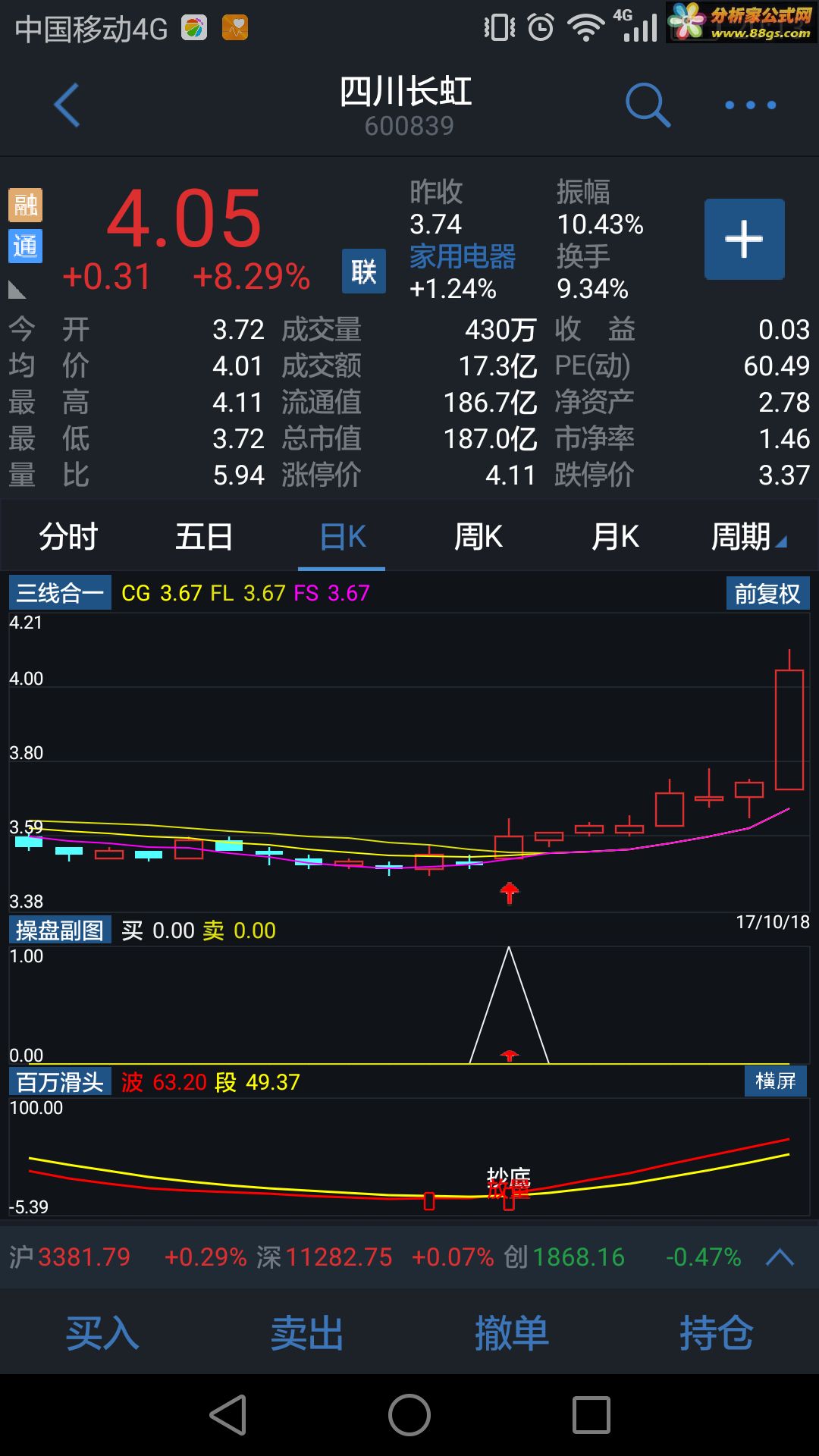
Task: Tap 卖出 to sell the stock
Action: (x=307, y=1332)
